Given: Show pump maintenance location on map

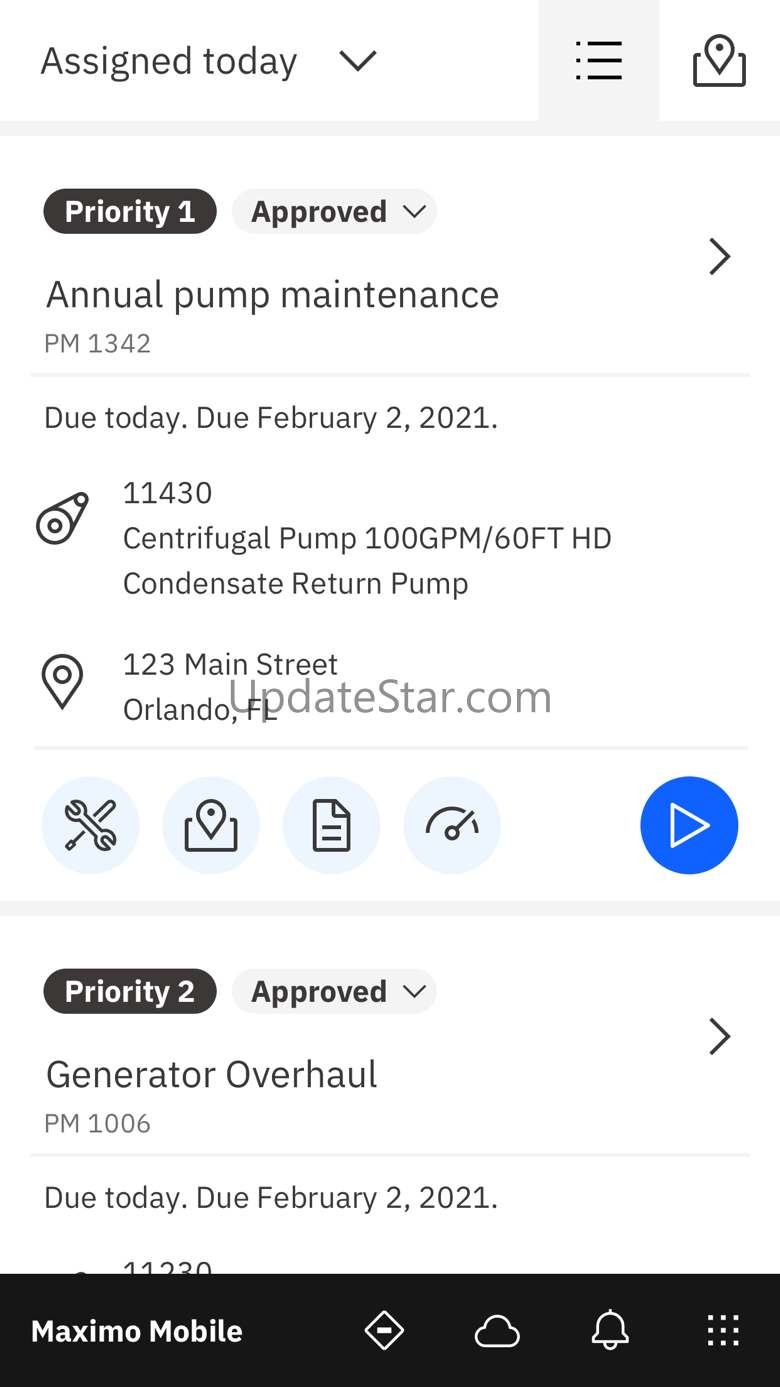Looking at the screenshot, I should pyautogui.click(x=211, y=826).
